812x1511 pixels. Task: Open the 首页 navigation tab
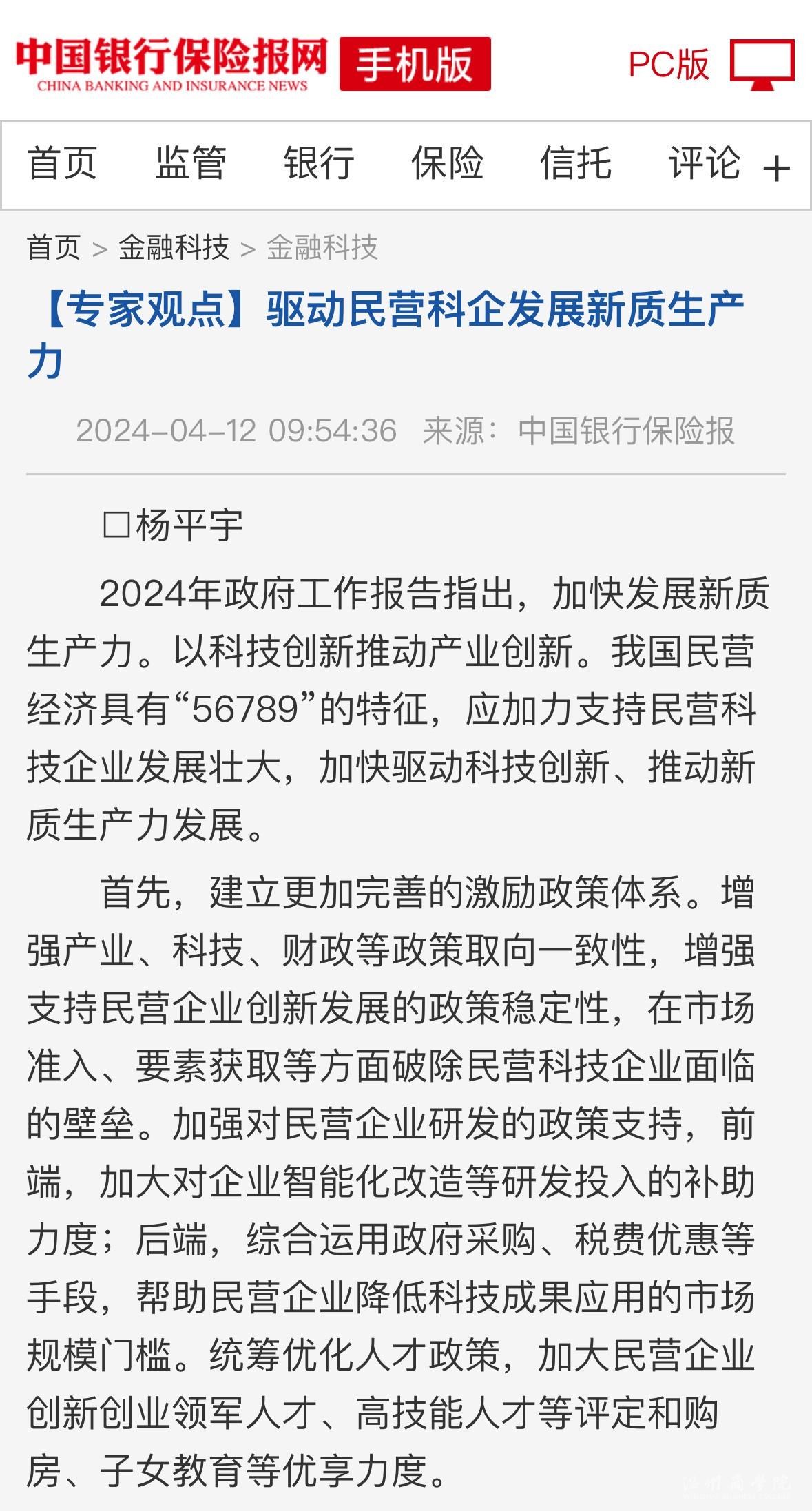click(x=62, y=163)
